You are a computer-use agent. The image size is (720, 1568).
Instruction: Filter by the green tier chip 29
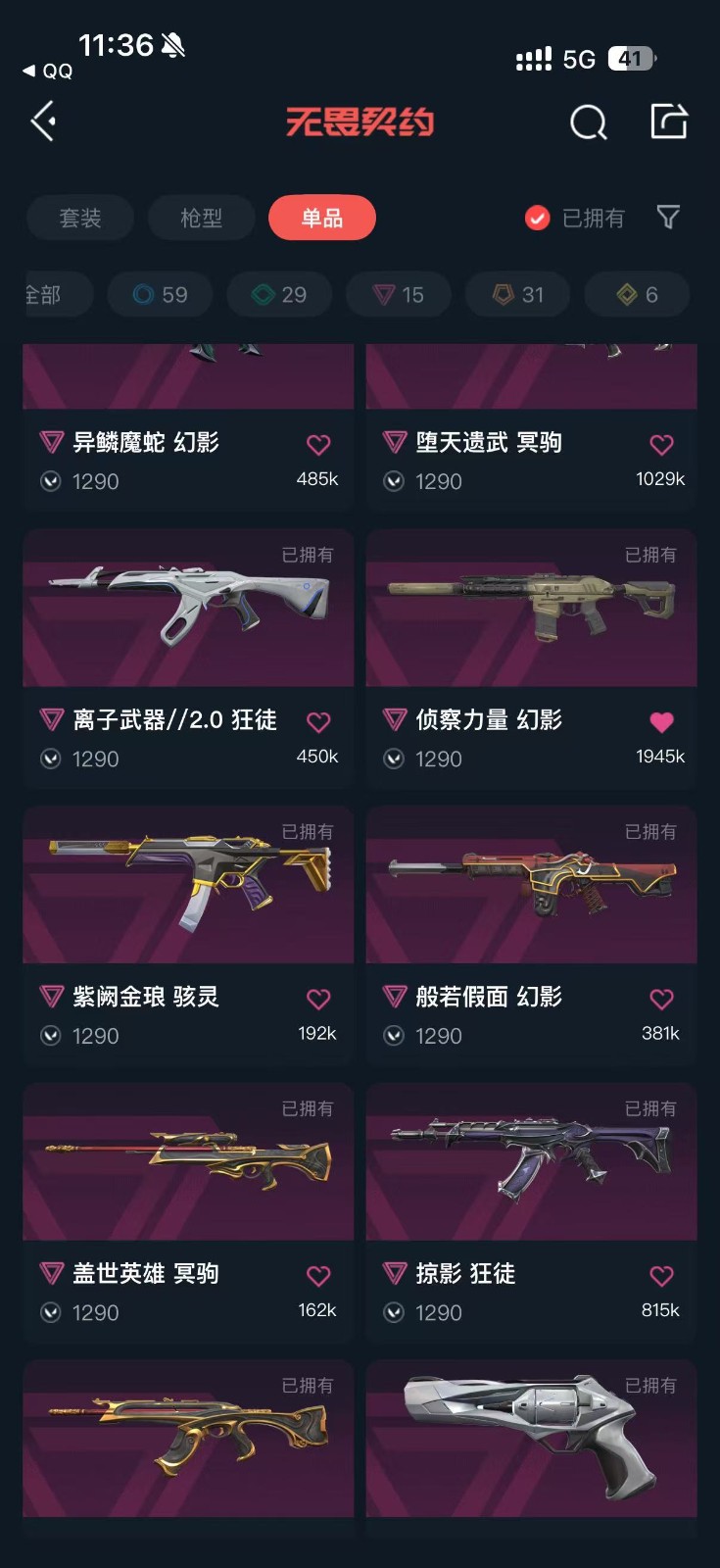coord(279,295)
